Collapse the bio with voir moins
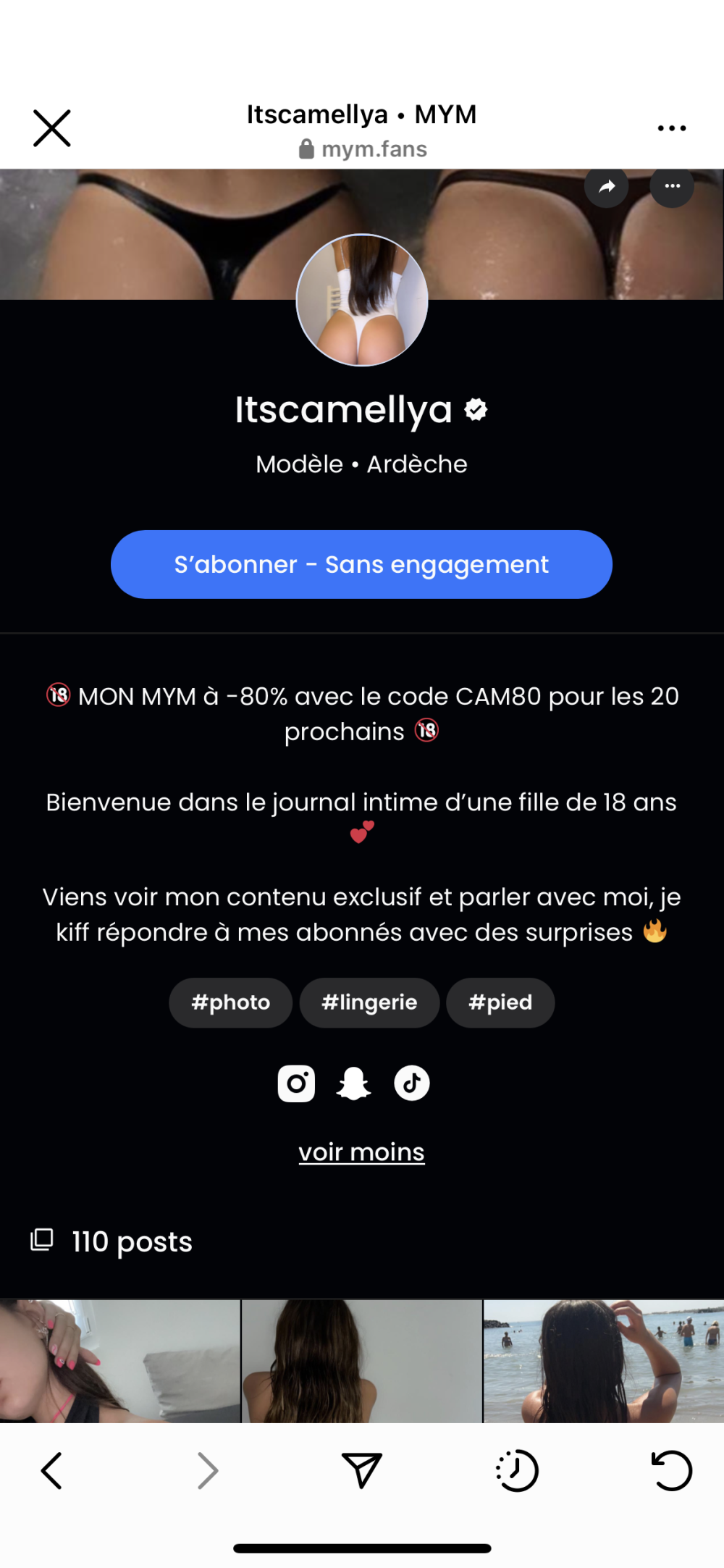 361,1152
